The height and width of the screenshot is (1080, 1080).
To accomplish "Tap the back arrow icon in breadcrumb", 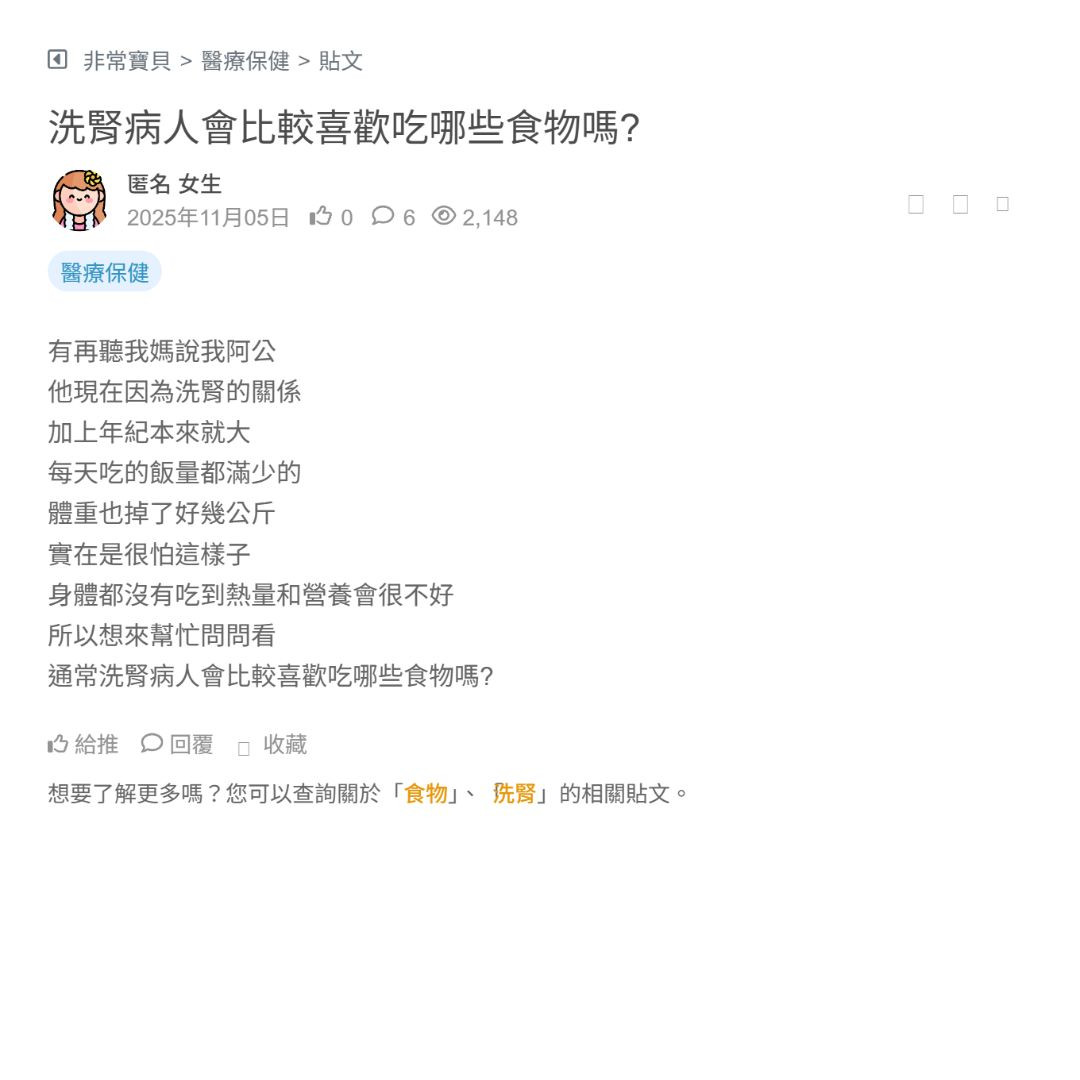I will [57, 60].
